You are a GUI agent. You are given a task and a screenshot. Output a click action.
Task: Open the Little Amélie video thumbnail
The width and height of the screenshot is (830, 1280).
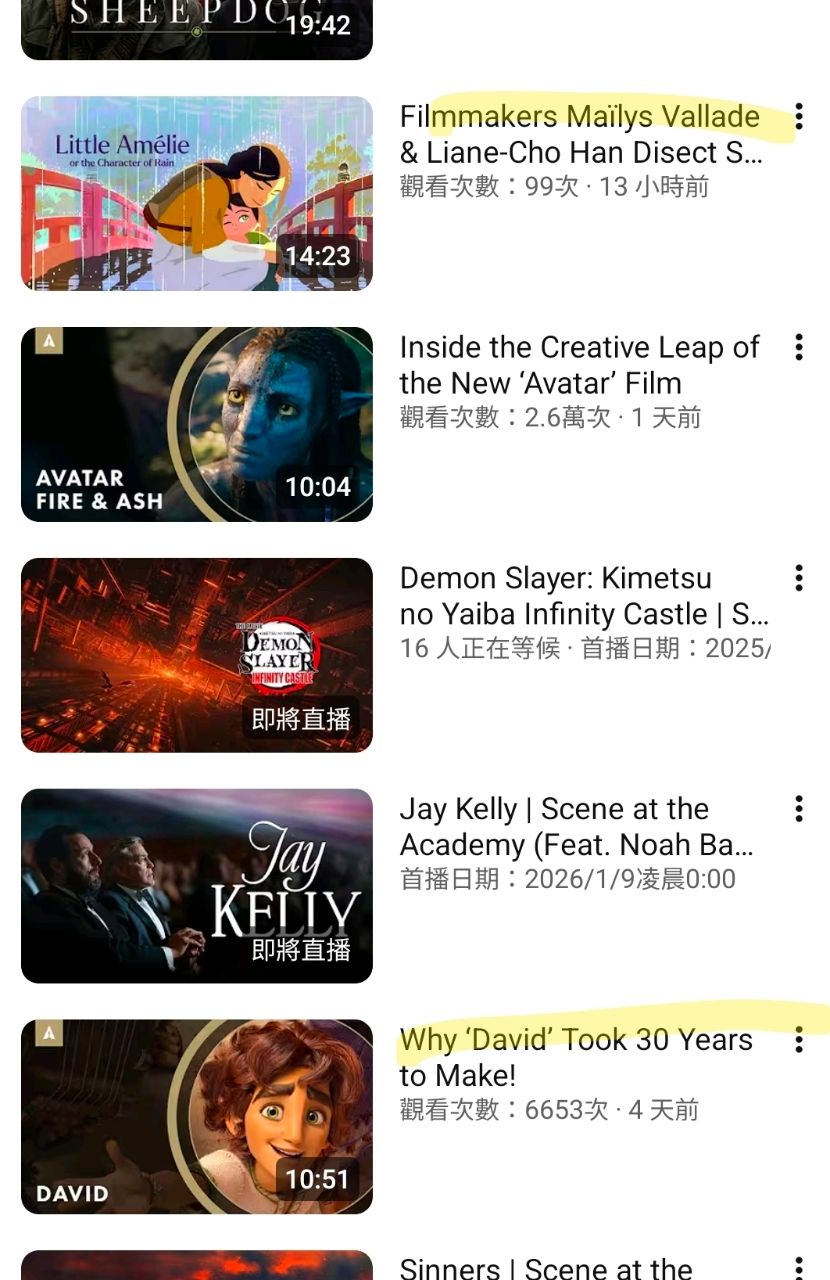coord(196,193)
